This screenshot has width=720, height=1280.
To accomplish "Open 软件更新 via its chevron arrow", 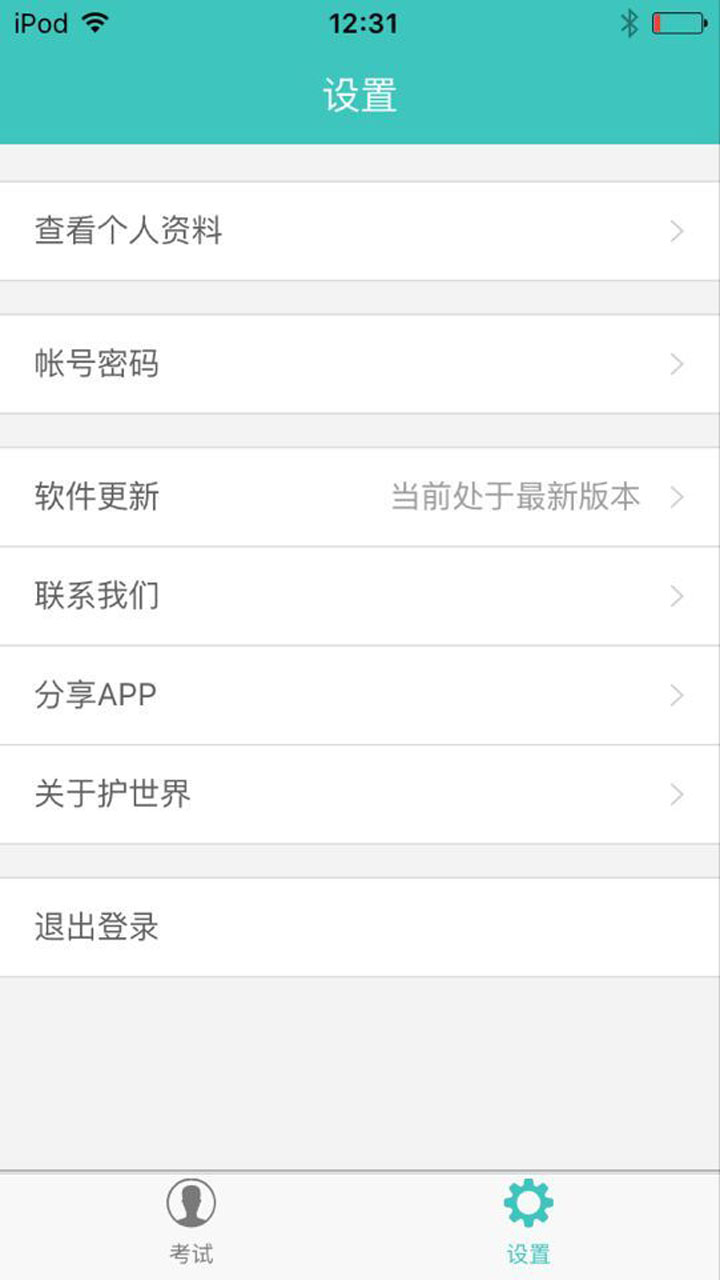I will [x=676, y=497].
